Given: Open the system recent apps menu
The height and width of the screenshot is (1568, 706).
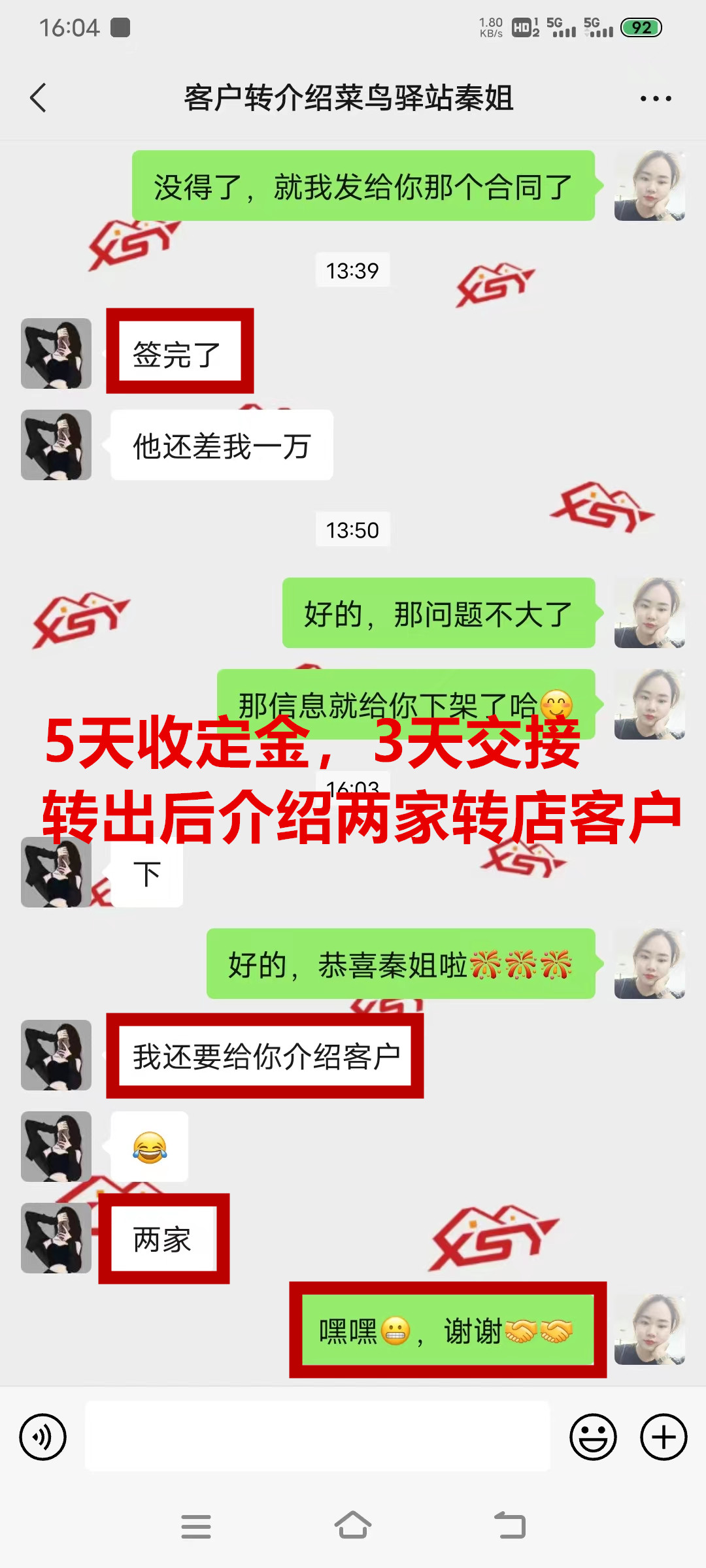Looking at the screenshot, I should (x=196, y=1526).
